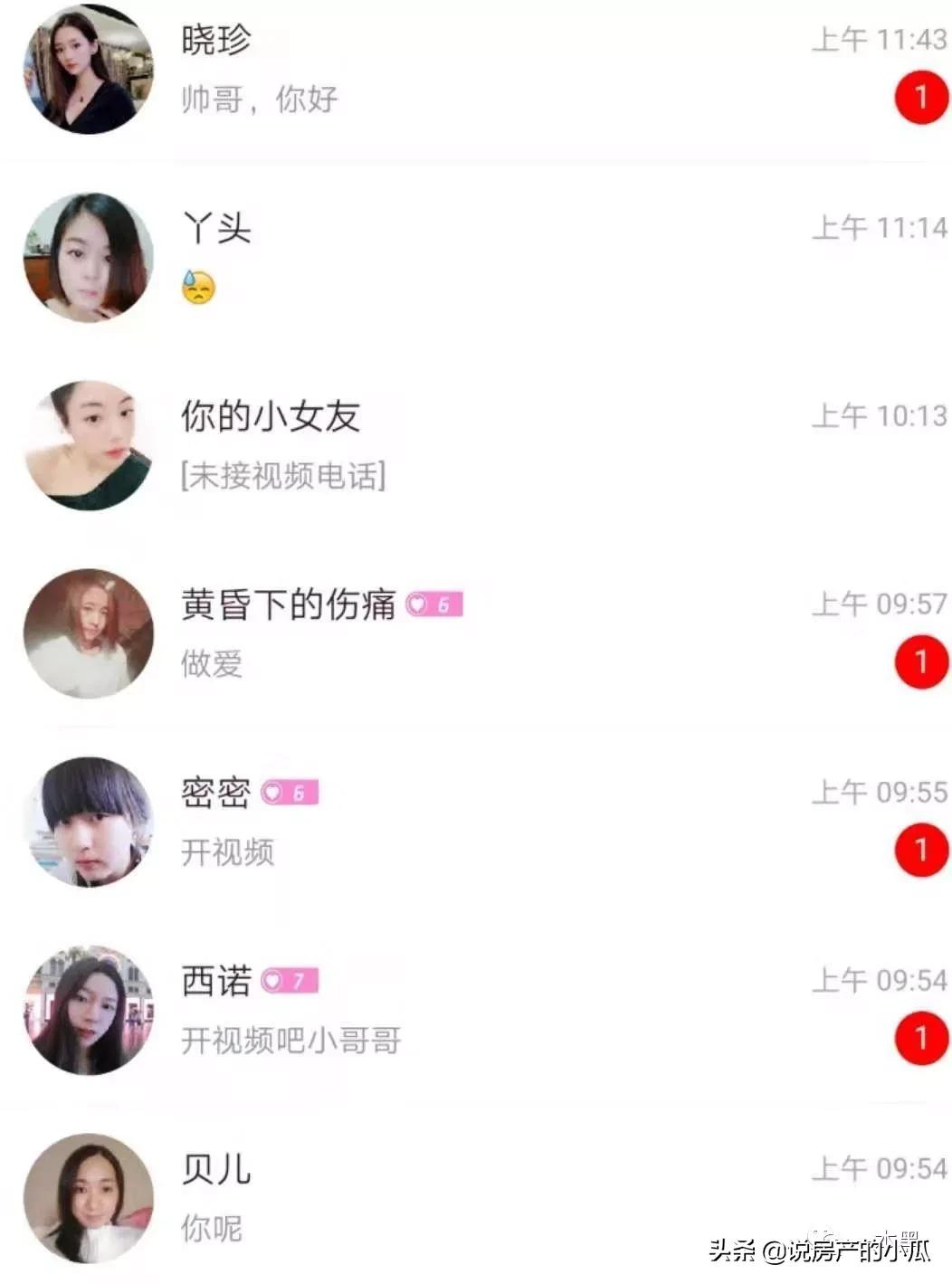The height and width of the screenshot is (1284, 952).
Task: Tap the message preview 开视频吧小哥哥
Action: click(292, 1040)
